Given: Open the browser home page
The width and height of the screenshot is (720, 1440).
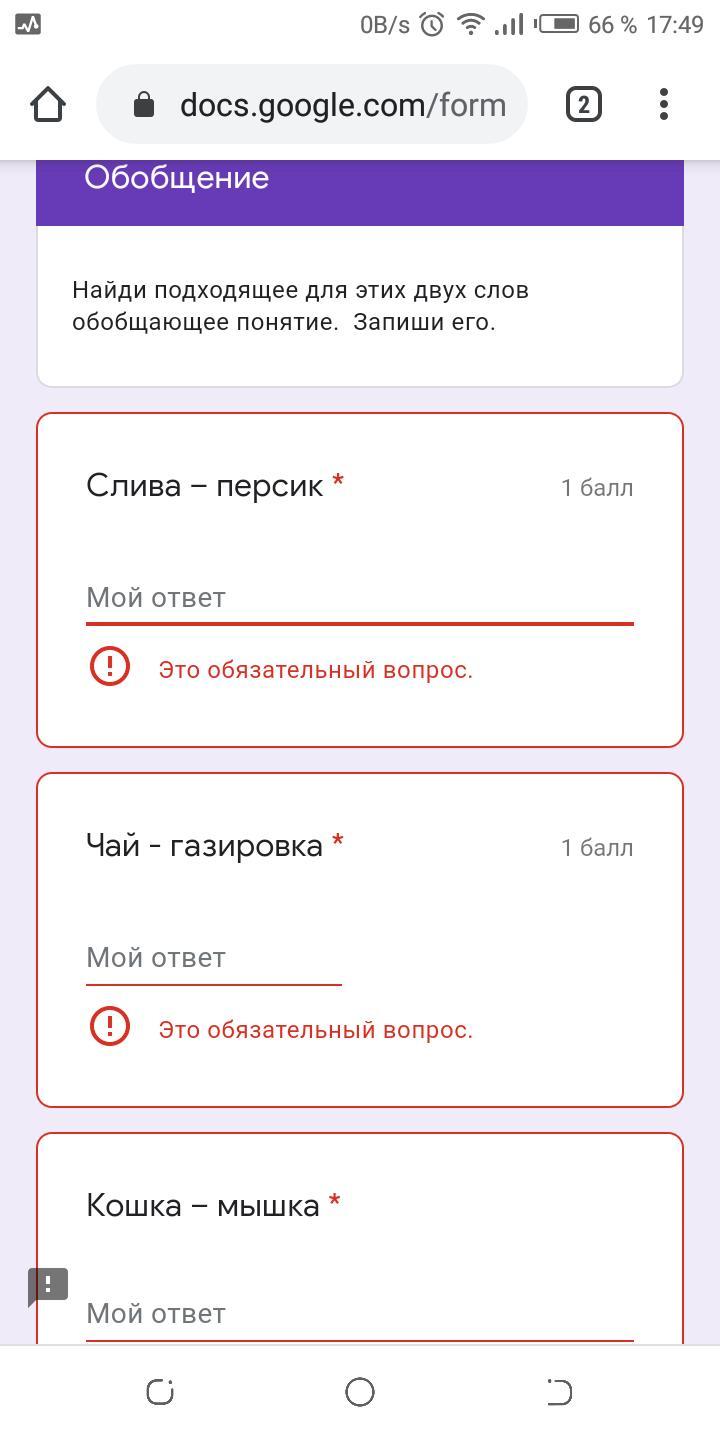Looking at the screenshot, I should click(48, 104).
